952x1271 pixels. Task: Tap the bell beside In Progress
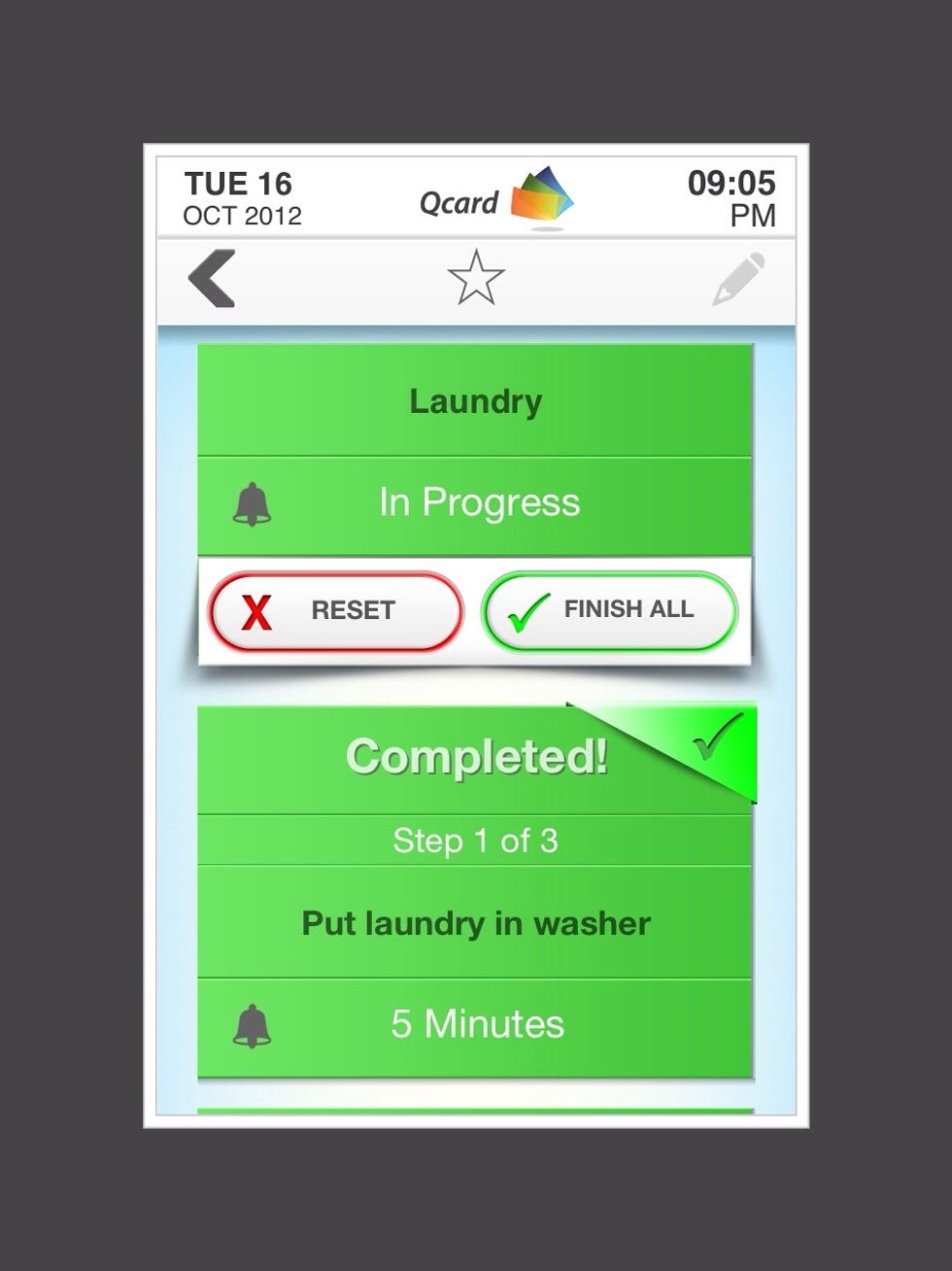coord(252,504)
